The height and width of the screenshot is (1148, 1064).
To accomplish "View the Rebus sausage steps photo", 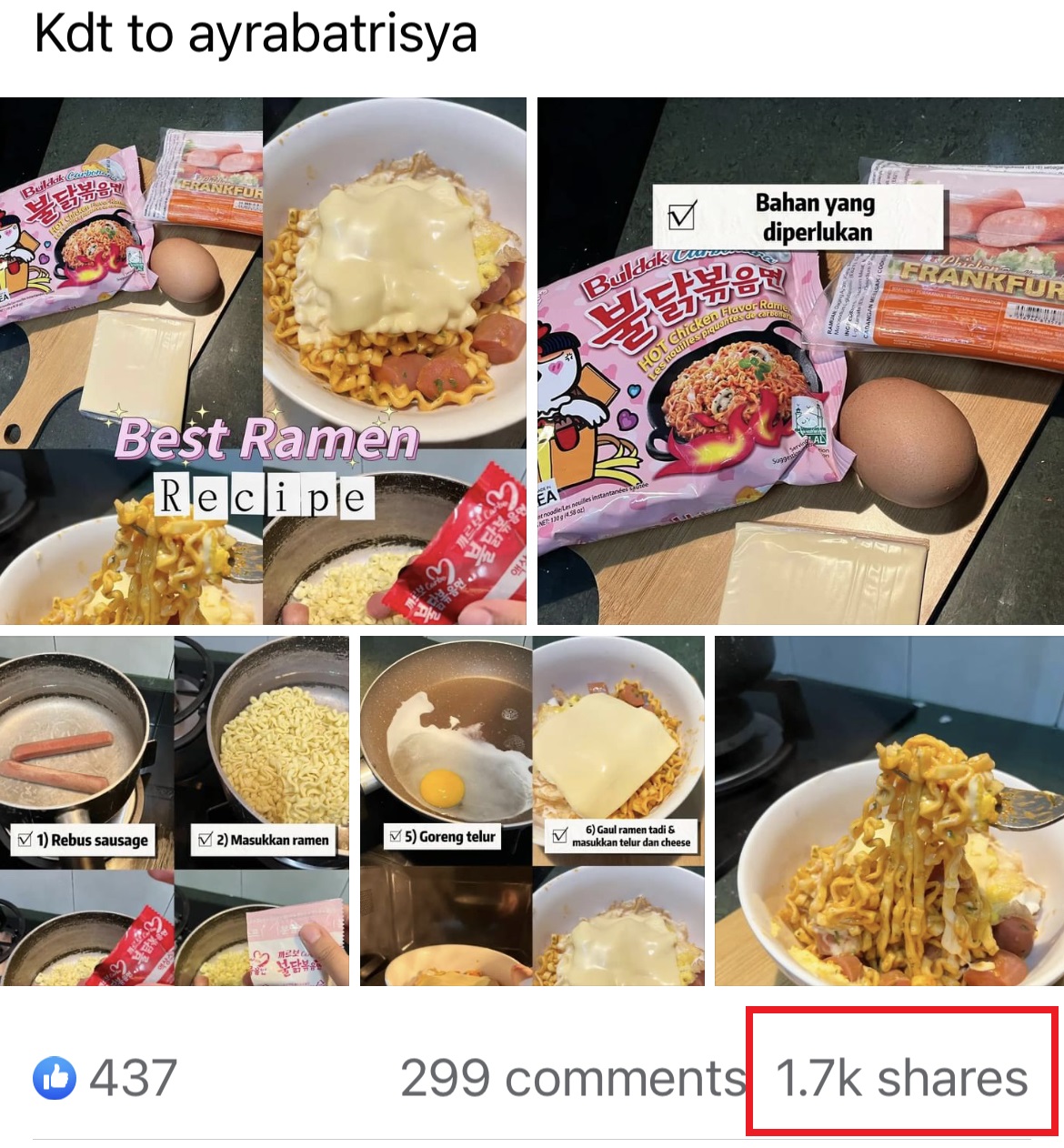I will (x=174, y=810).
